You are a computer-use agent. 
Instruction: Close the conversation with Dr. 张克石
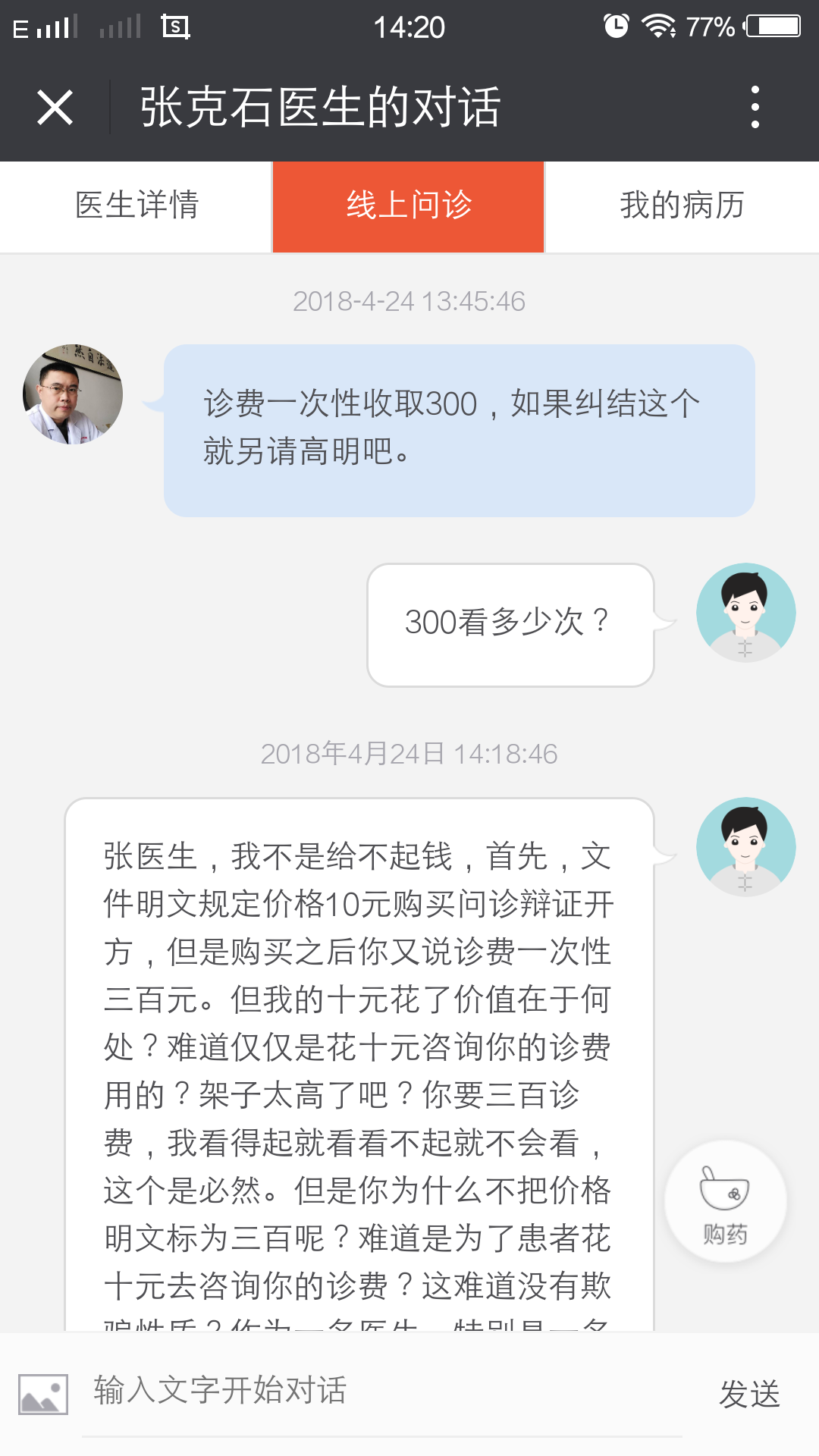coord(55,107)
